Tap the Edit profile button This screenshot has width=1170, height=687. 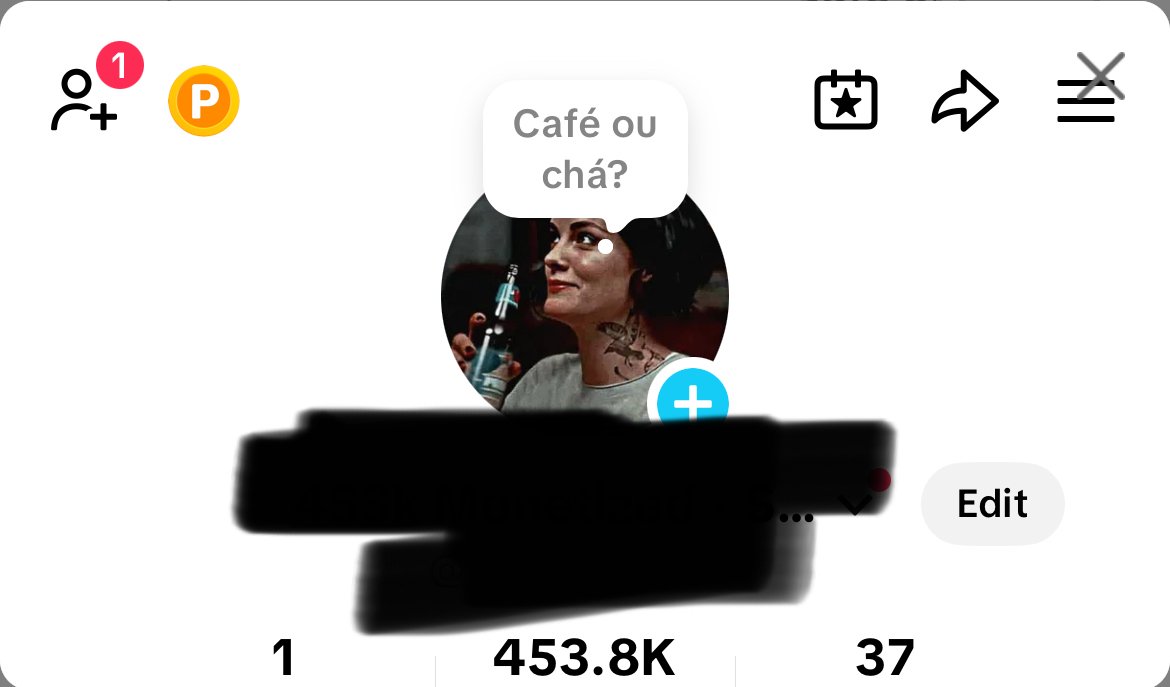click(992, 504)
